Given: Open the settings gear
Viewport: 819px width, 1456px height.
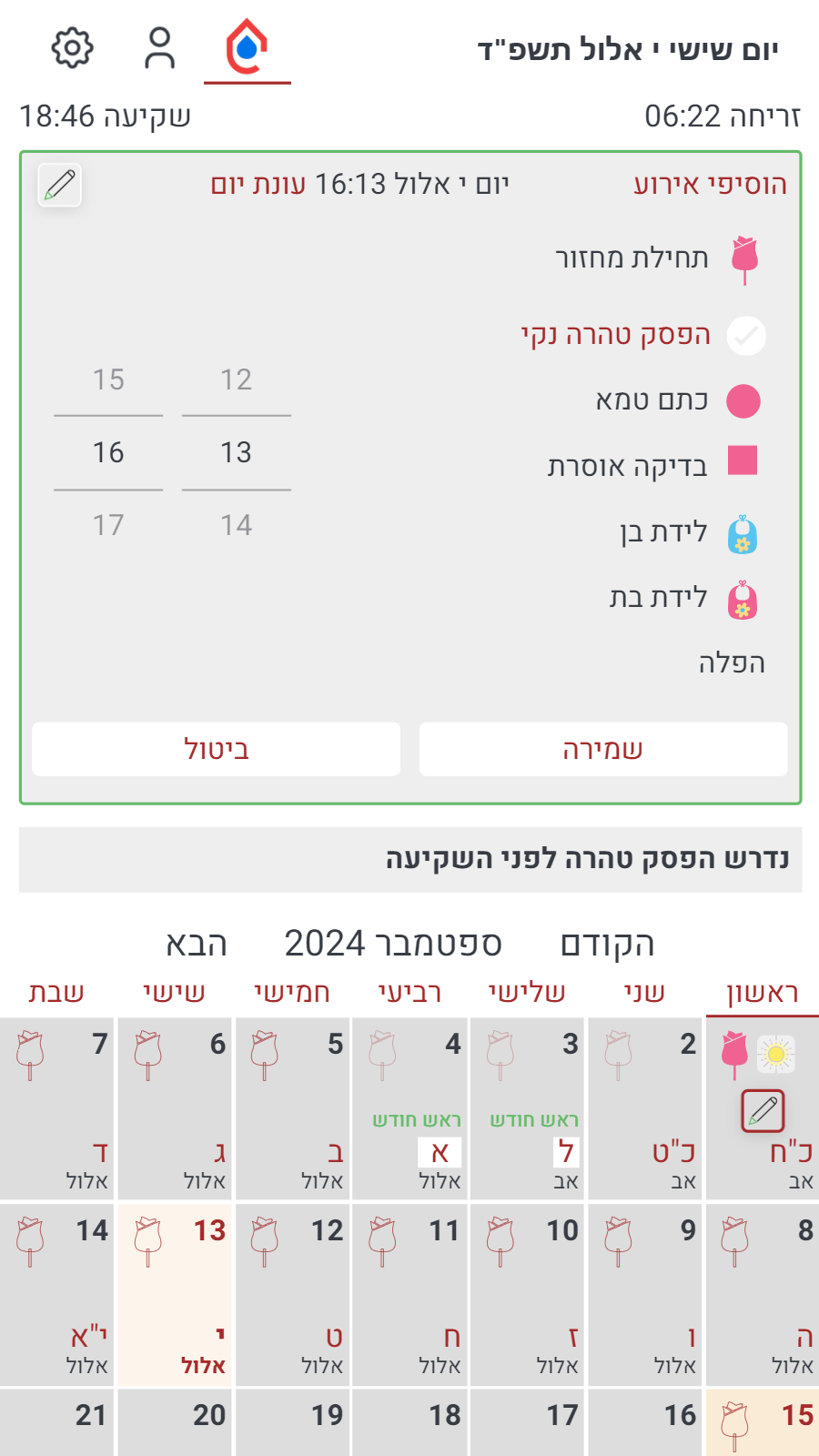Looking at the screenshot, I should 72,48.
